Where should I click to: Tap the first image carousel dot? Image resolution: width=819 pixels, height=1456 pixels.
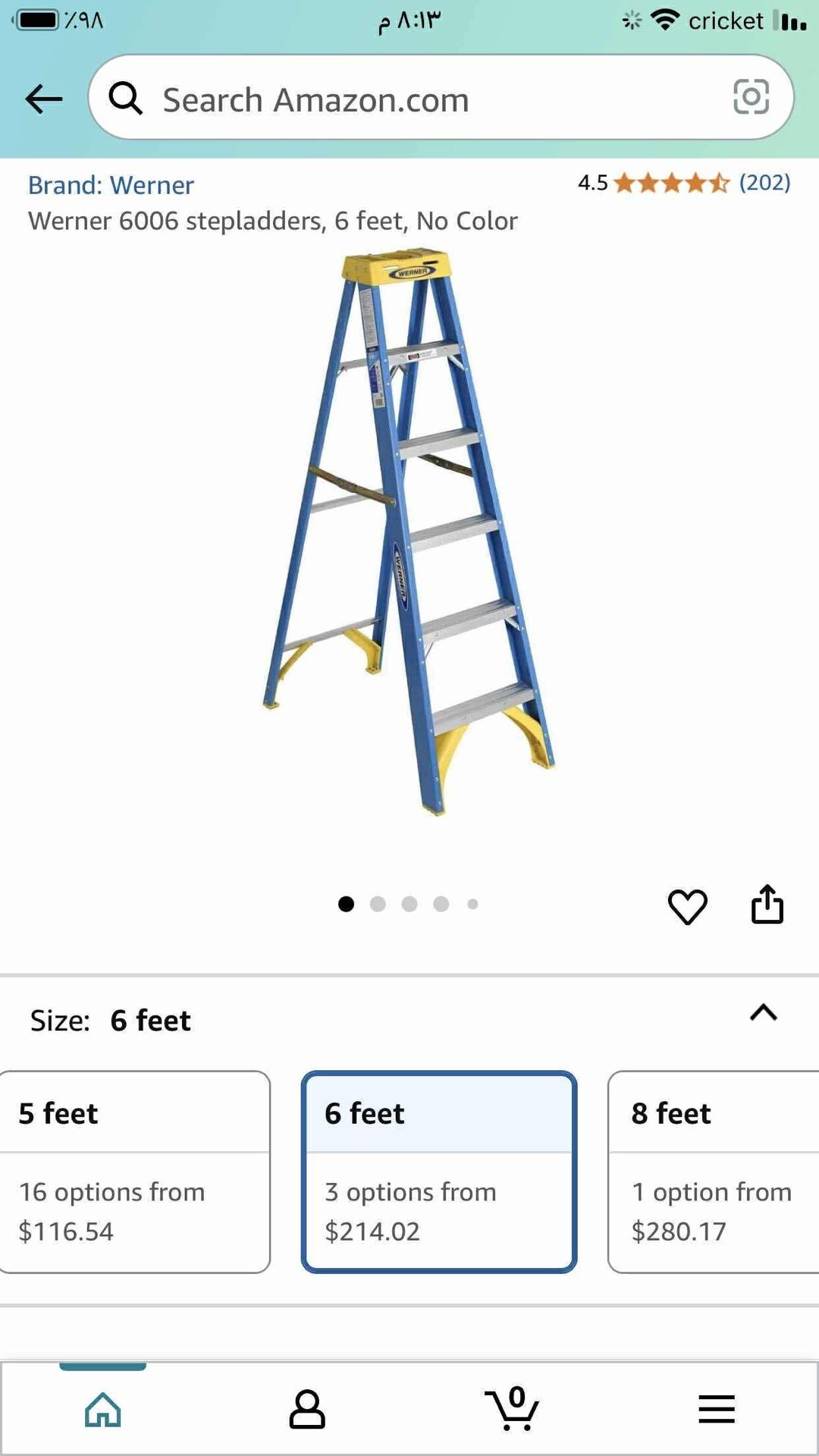click(x=347, y=904)
